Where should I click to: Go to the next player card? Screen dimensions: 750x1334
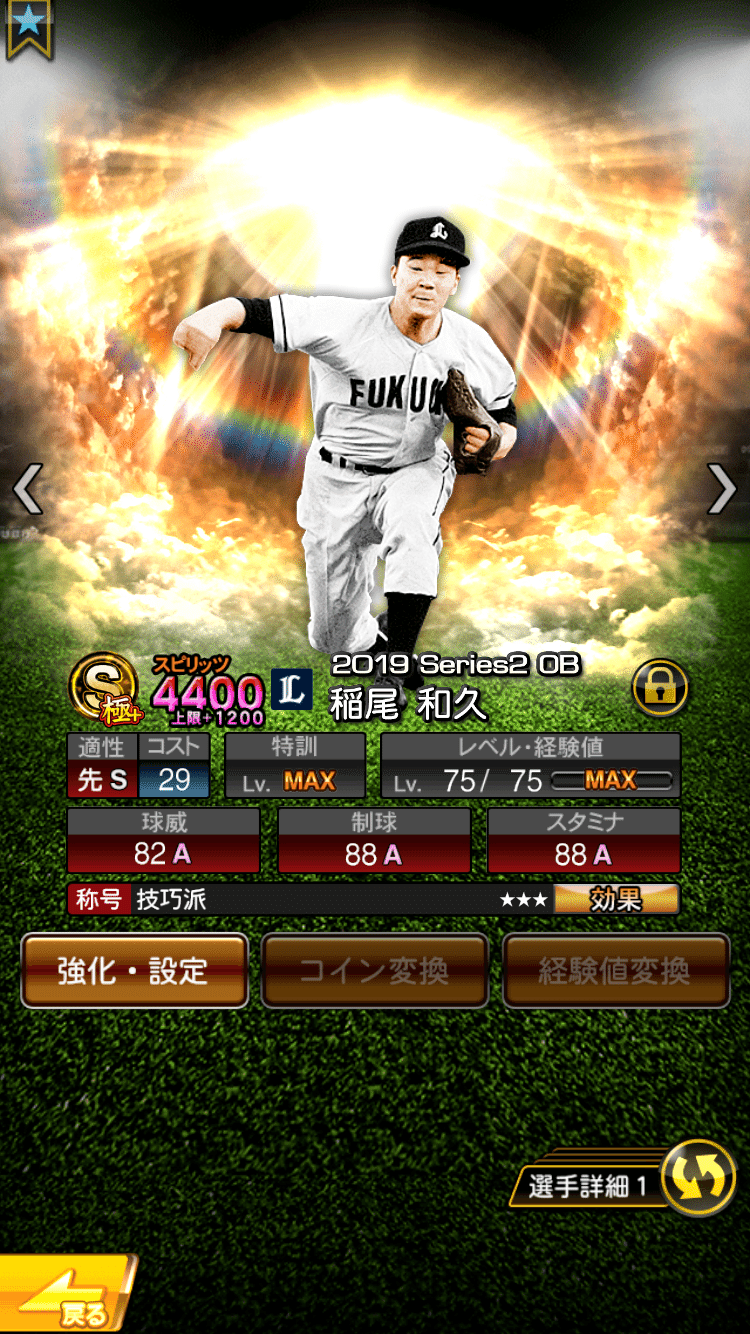(722, 489)
